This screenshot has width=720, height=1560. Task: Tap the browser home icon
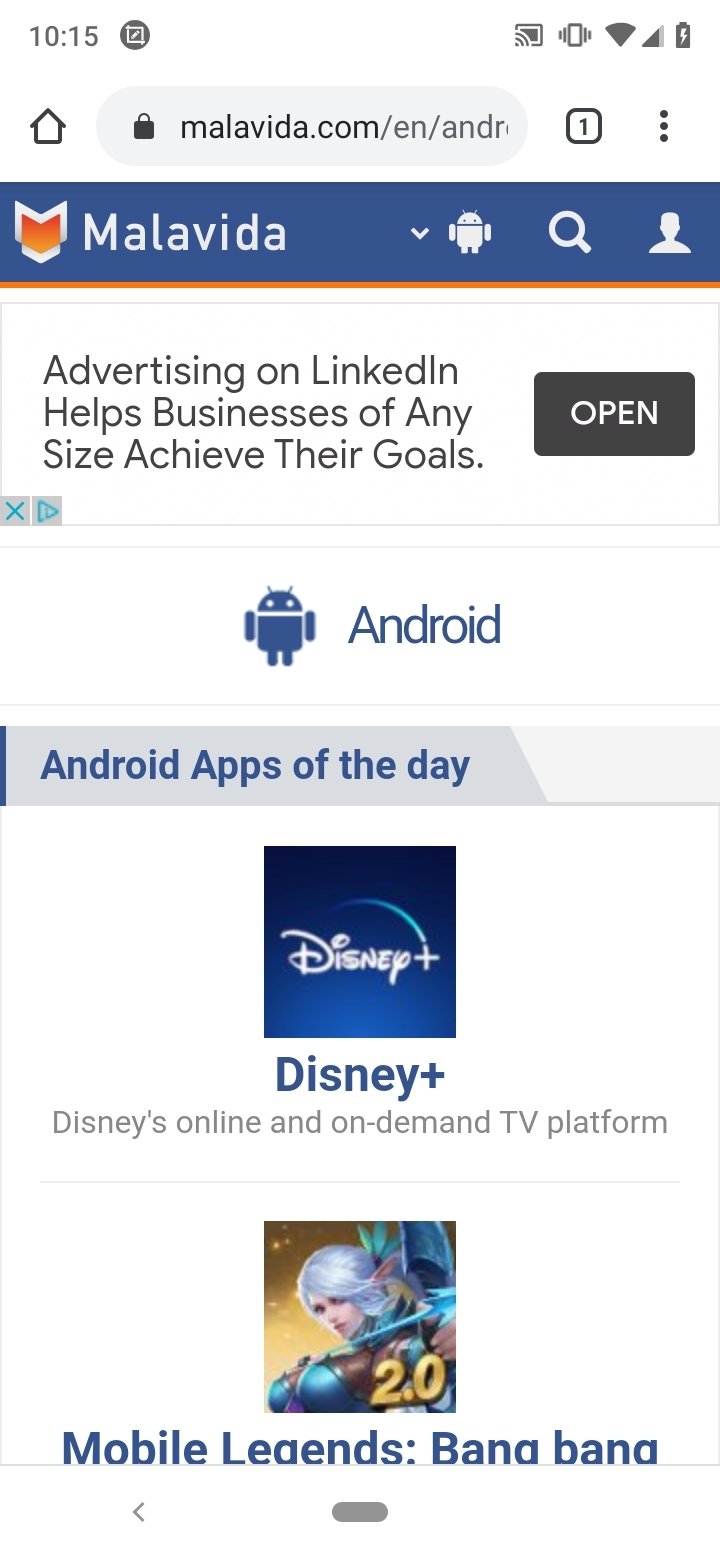[x=47, y=127]
